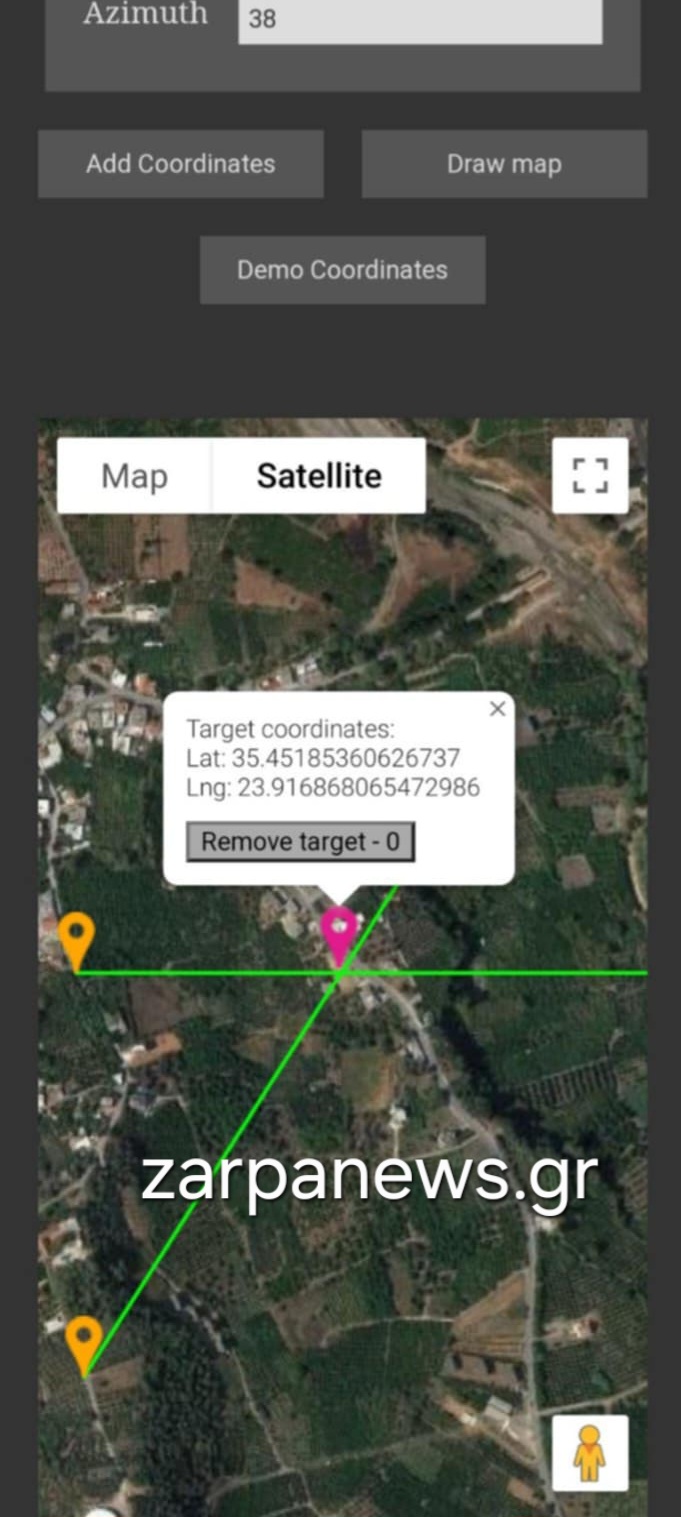Switch to the Map view

[134, 476]
